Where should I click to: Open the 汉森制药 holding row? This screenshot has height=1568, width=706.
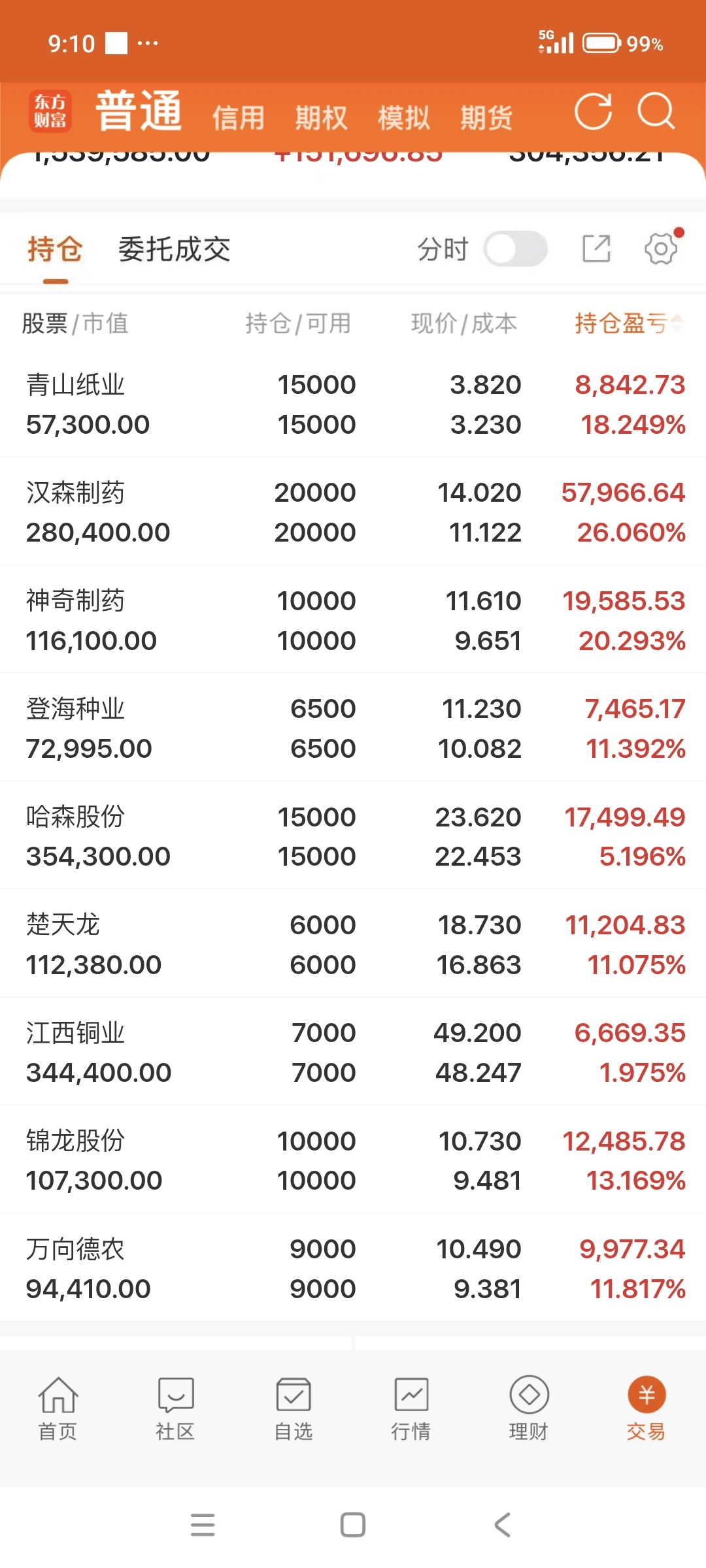pyautogui.click(x=353, y=512)
